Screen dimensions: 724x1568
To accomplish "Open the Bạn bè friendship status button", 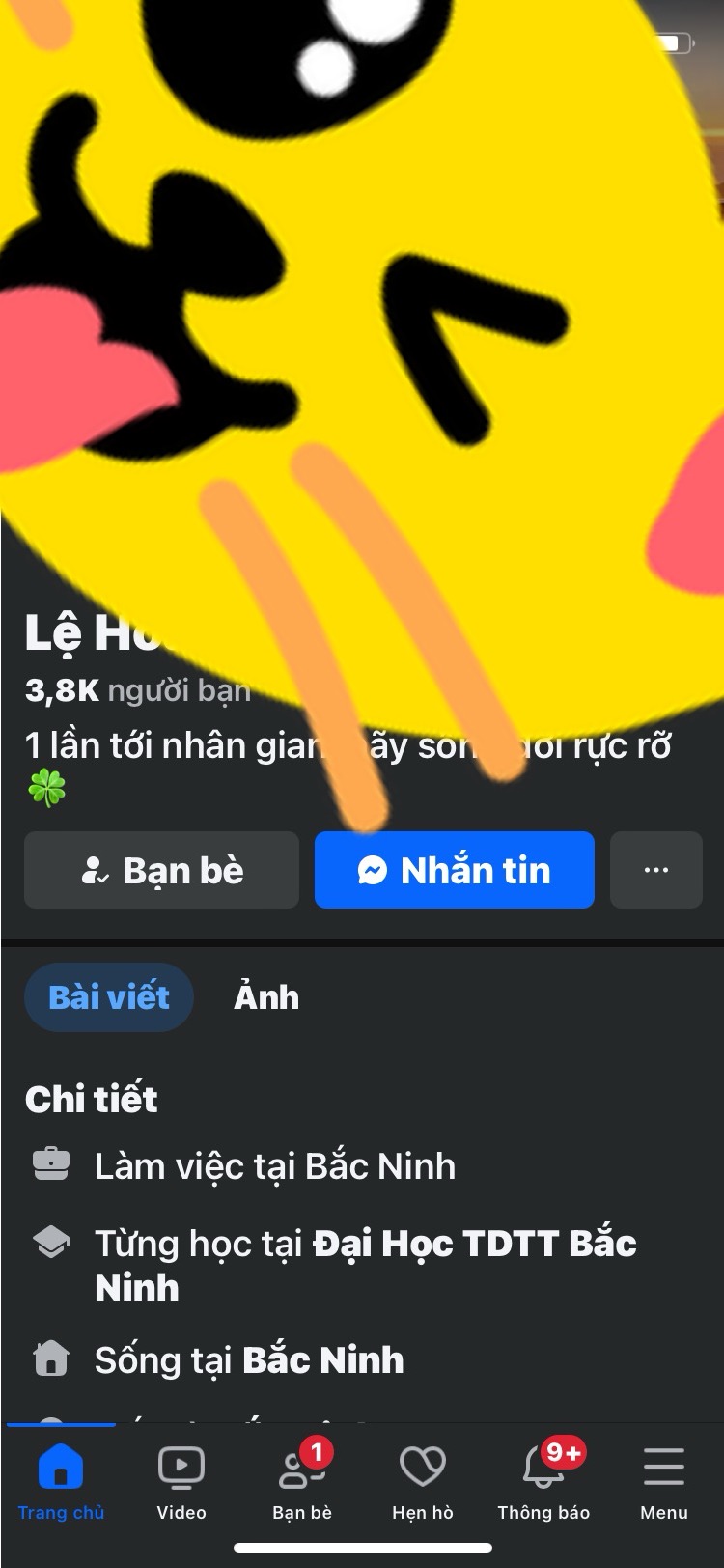I will (x=161, y=870).
